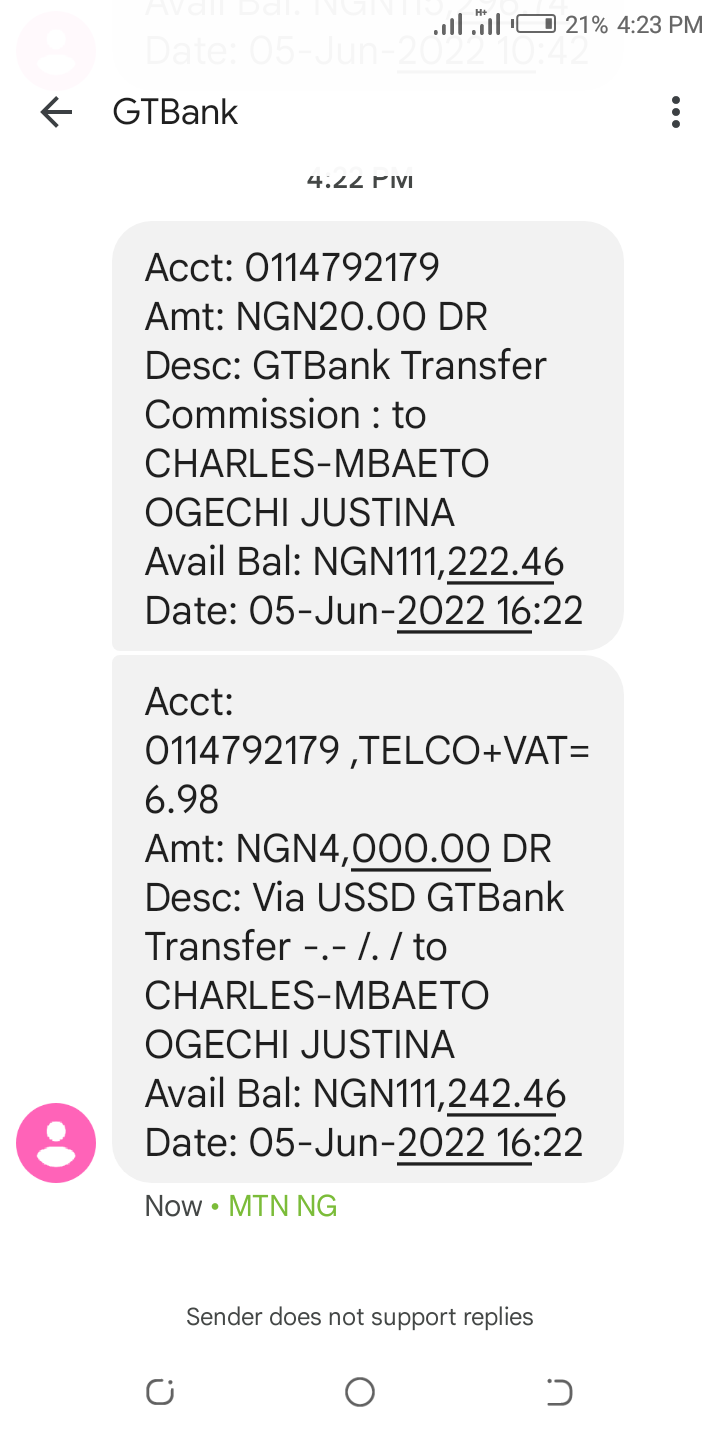
Task: Open underlined 222.46 balance link
Action: pyautogui.click(x=505, y=562)
